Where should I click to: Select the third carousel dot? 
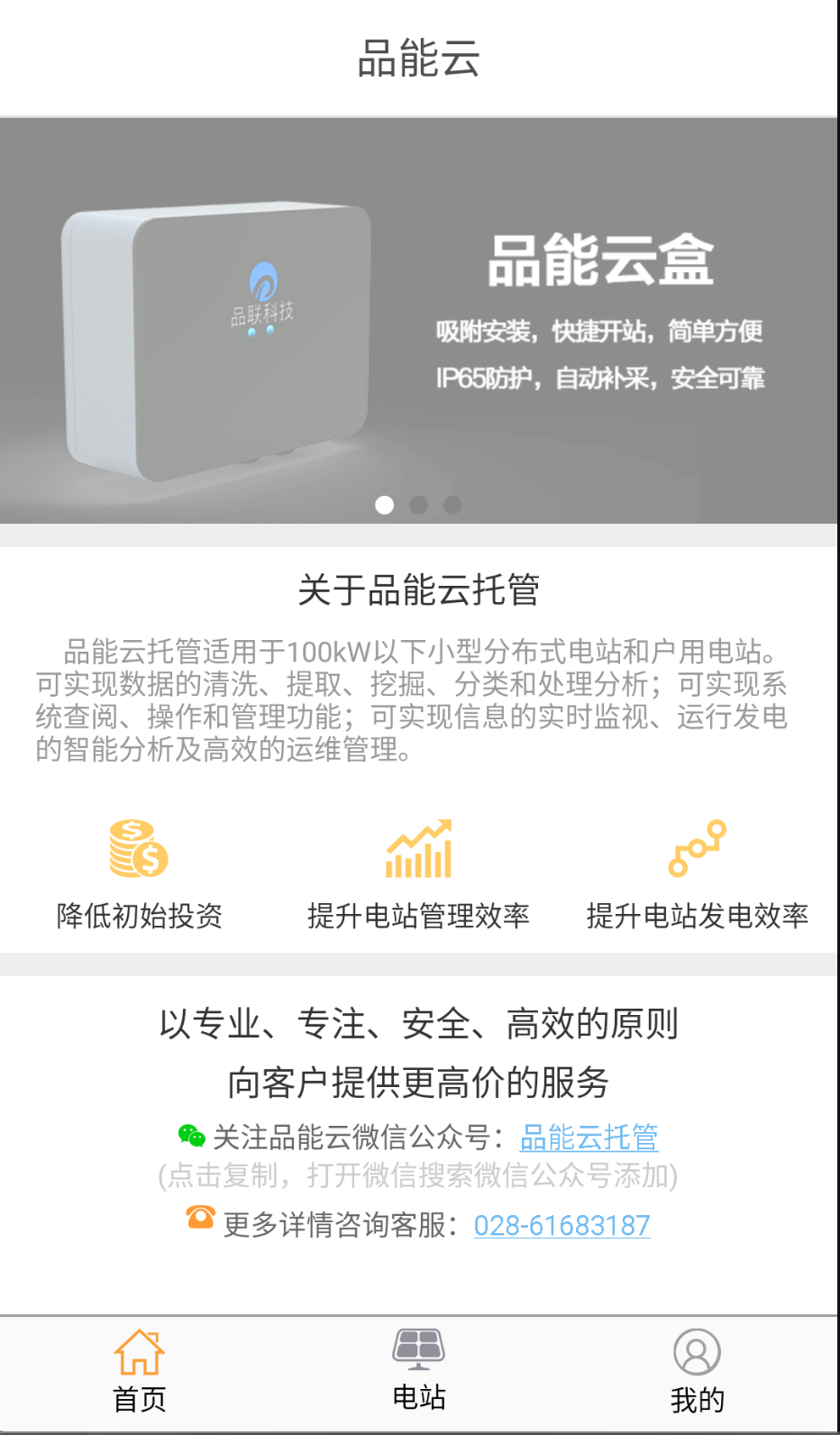tap(452, 506)
